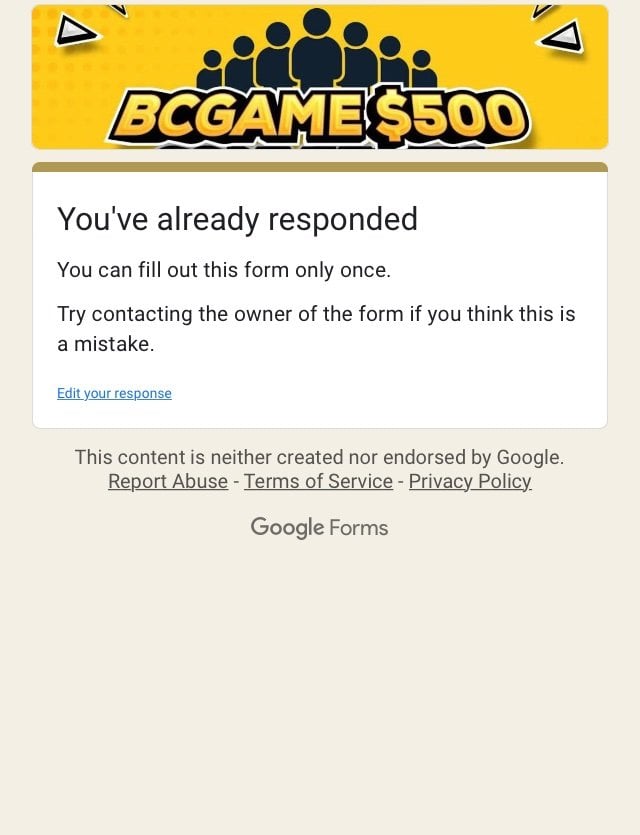Open the Privacy Policy link
Screen dimensions: 640x835
point(470,481)
